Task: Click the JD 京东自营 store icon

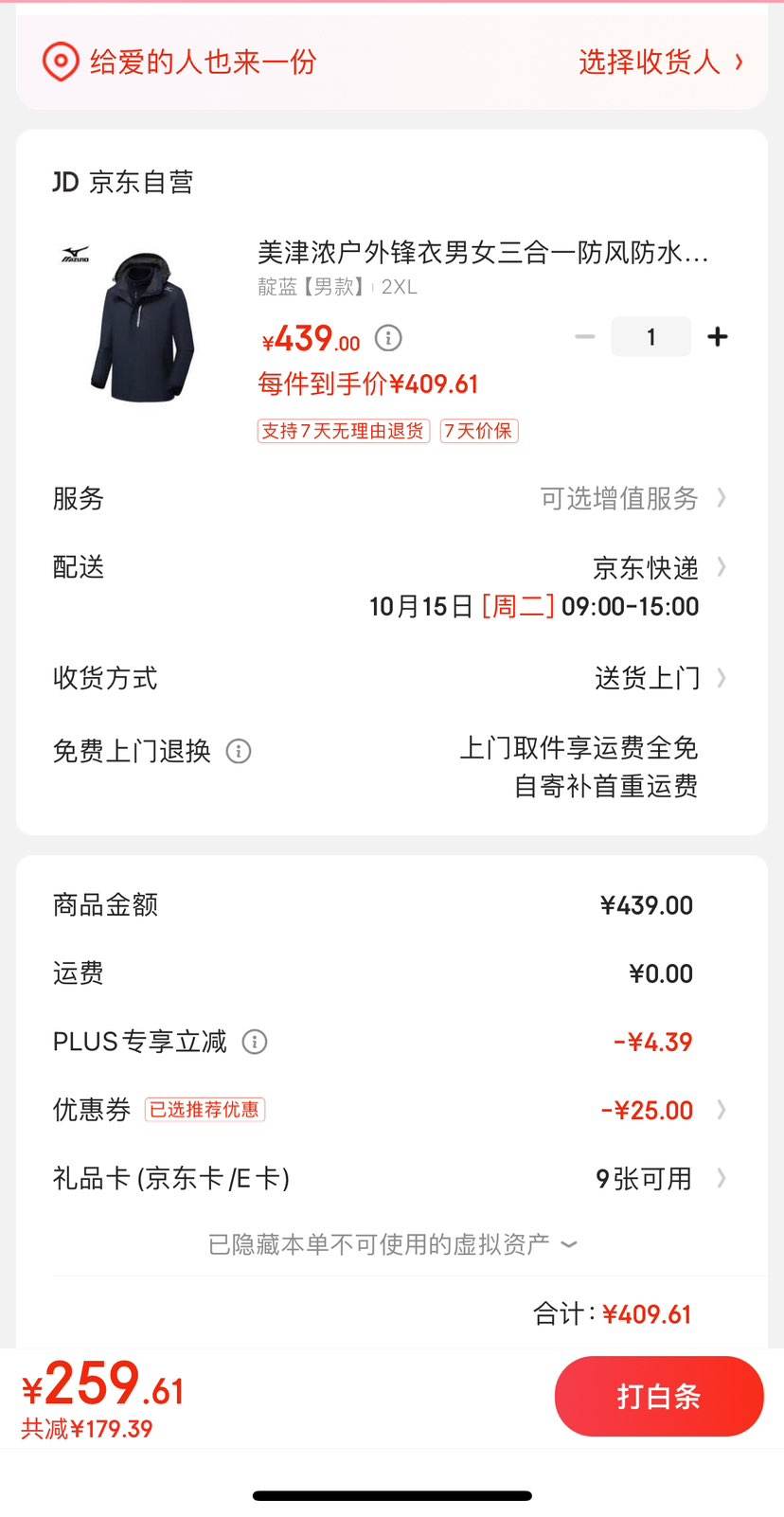Action: (x=64, y=181)
